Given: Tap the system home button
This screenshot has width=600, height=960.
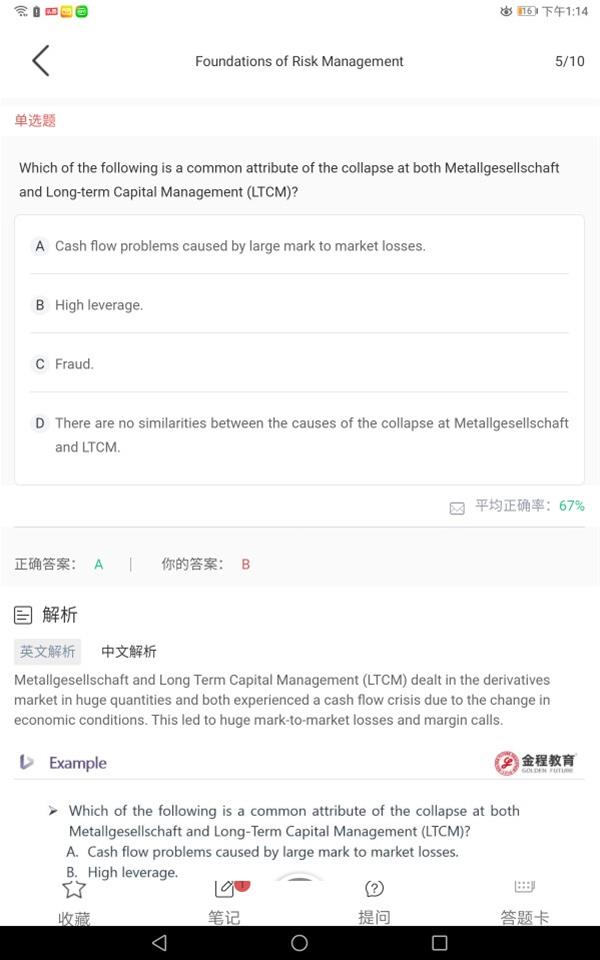Looking at the screenshot, I should pos(299,943).
